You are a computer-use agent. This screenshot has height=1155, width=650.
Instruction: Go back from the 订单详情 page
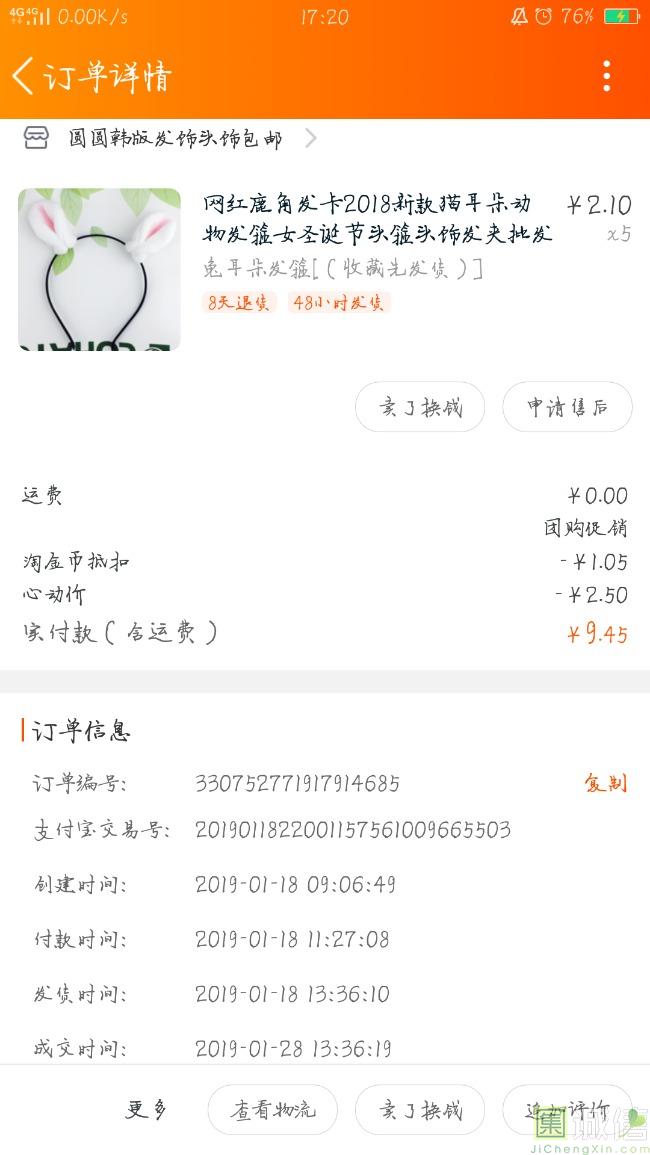pyautogui.click(x=24, y=76)
